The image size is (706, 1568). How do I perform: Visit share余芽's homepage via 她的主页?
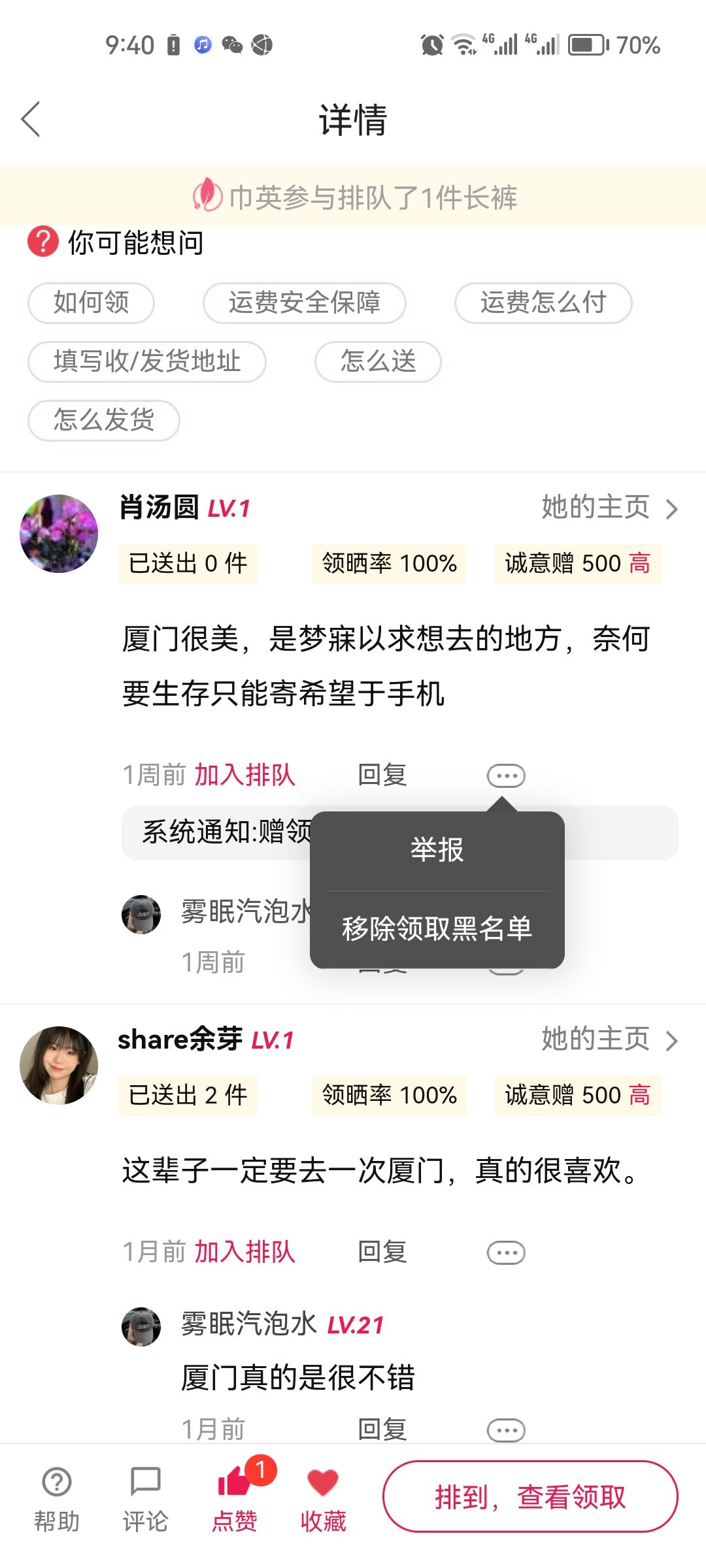(609, 1039)
